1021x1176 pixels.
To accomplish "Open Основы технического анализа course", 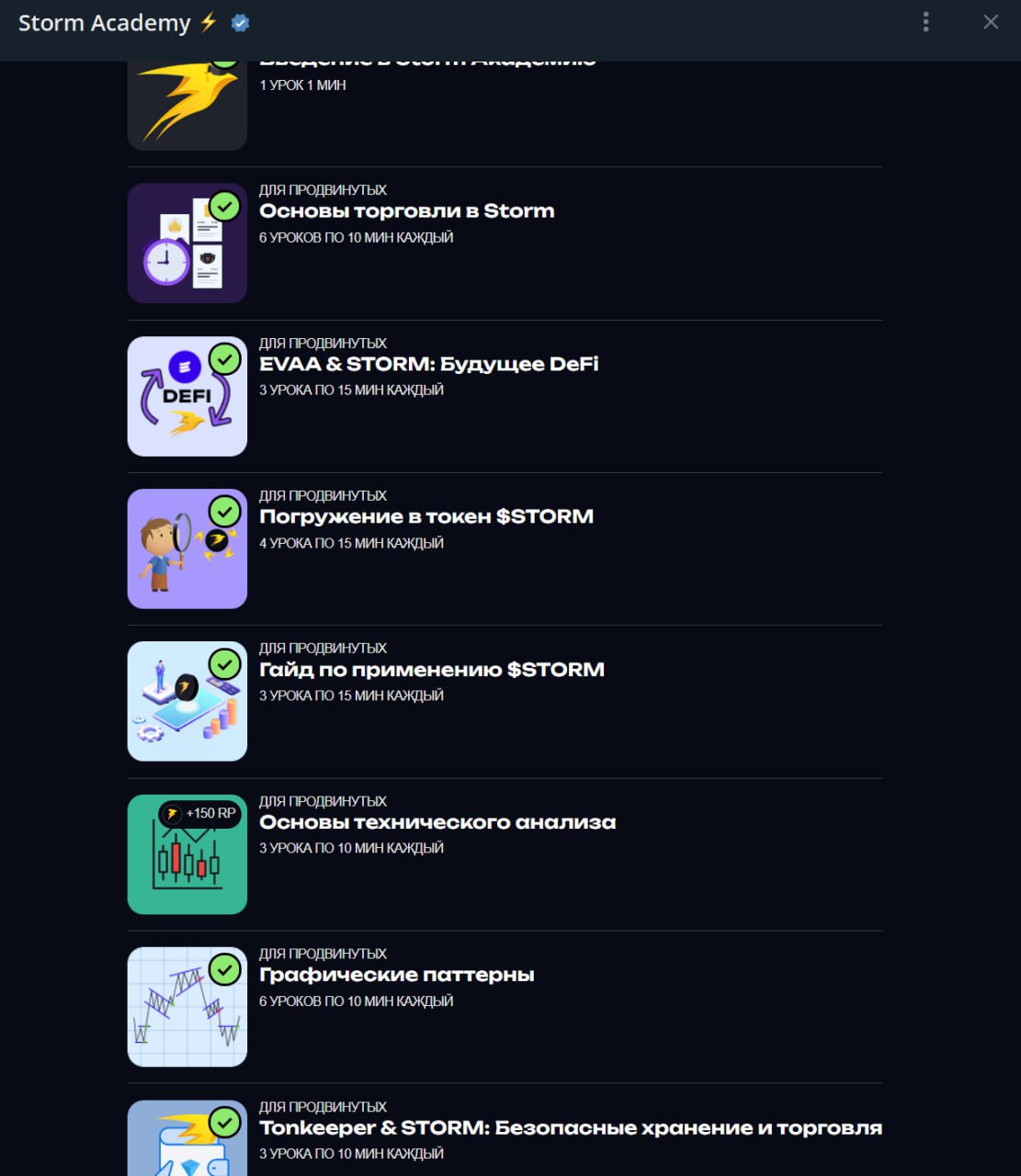I will click(x=437, y=822).
